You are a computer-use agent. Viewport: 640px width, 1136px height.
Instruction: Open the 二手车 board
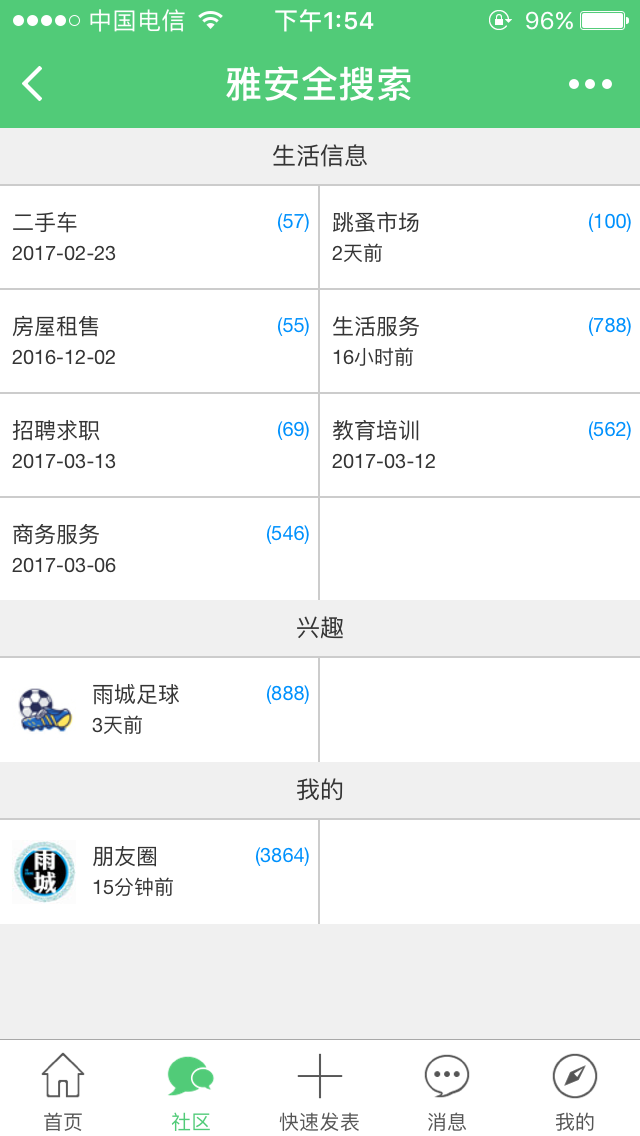[160, 237]
